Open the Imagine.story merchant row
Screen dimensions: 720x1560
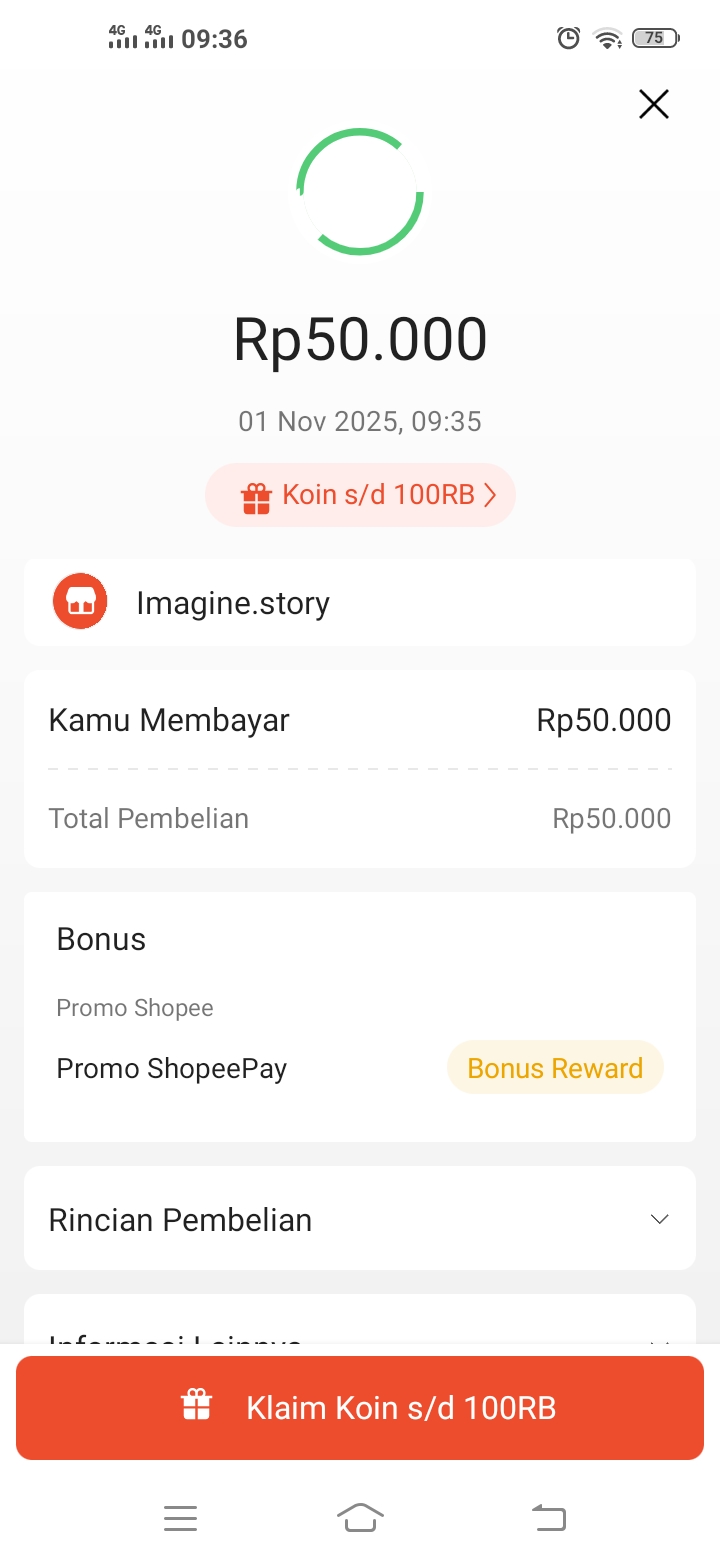[360, 603]
